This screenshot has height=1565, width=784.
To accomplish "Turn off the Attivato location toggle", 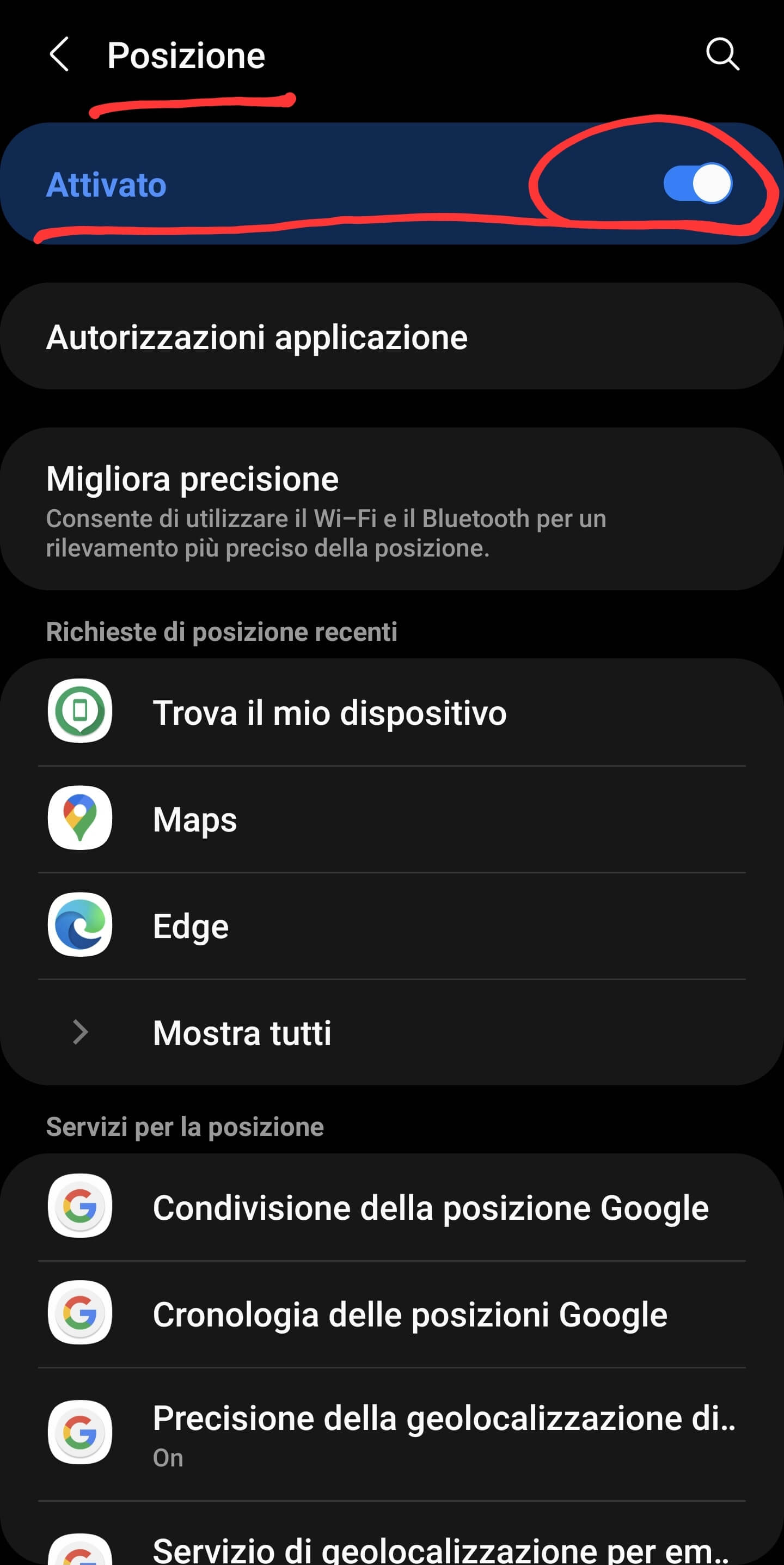I will 697,184.
